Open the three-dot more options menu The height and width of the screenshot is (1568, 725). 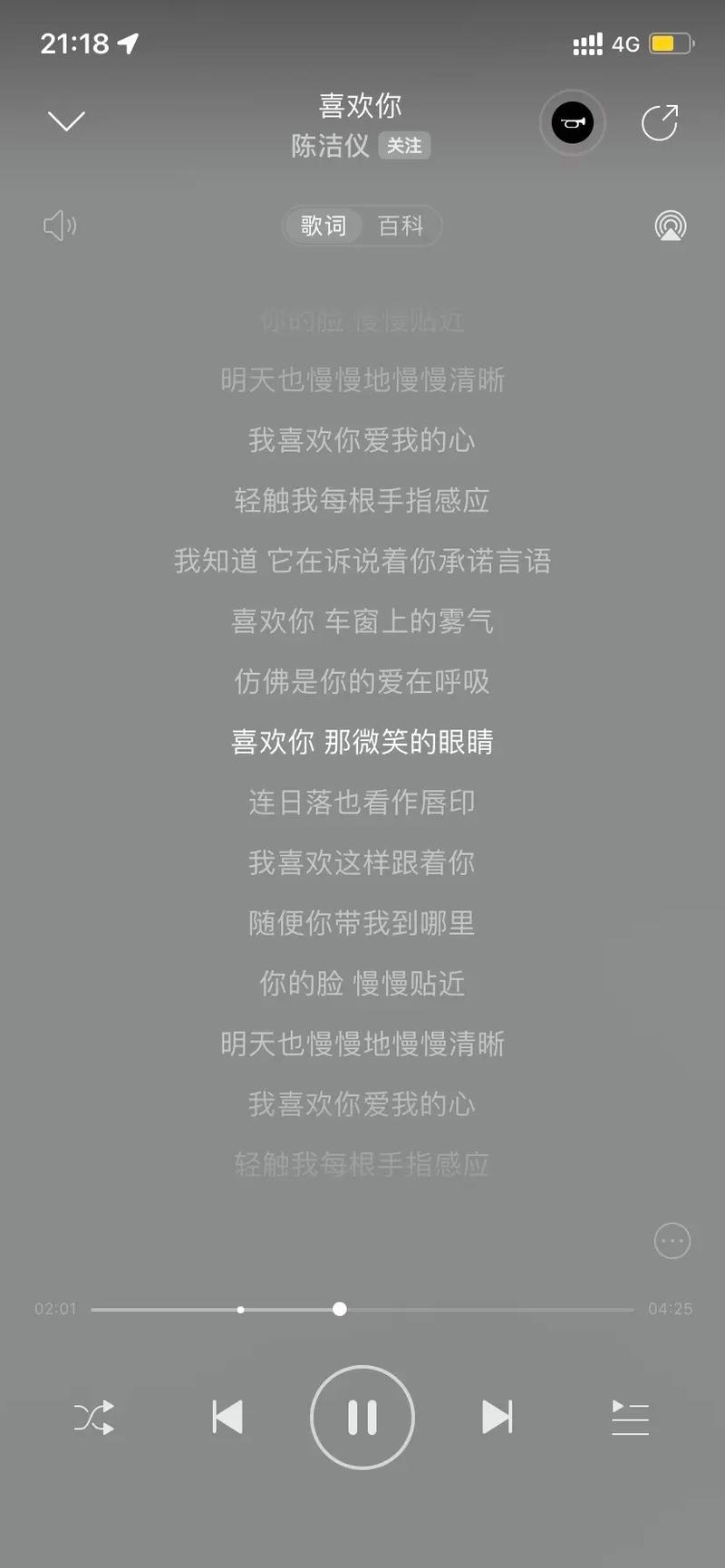[x=672, y=1241]
